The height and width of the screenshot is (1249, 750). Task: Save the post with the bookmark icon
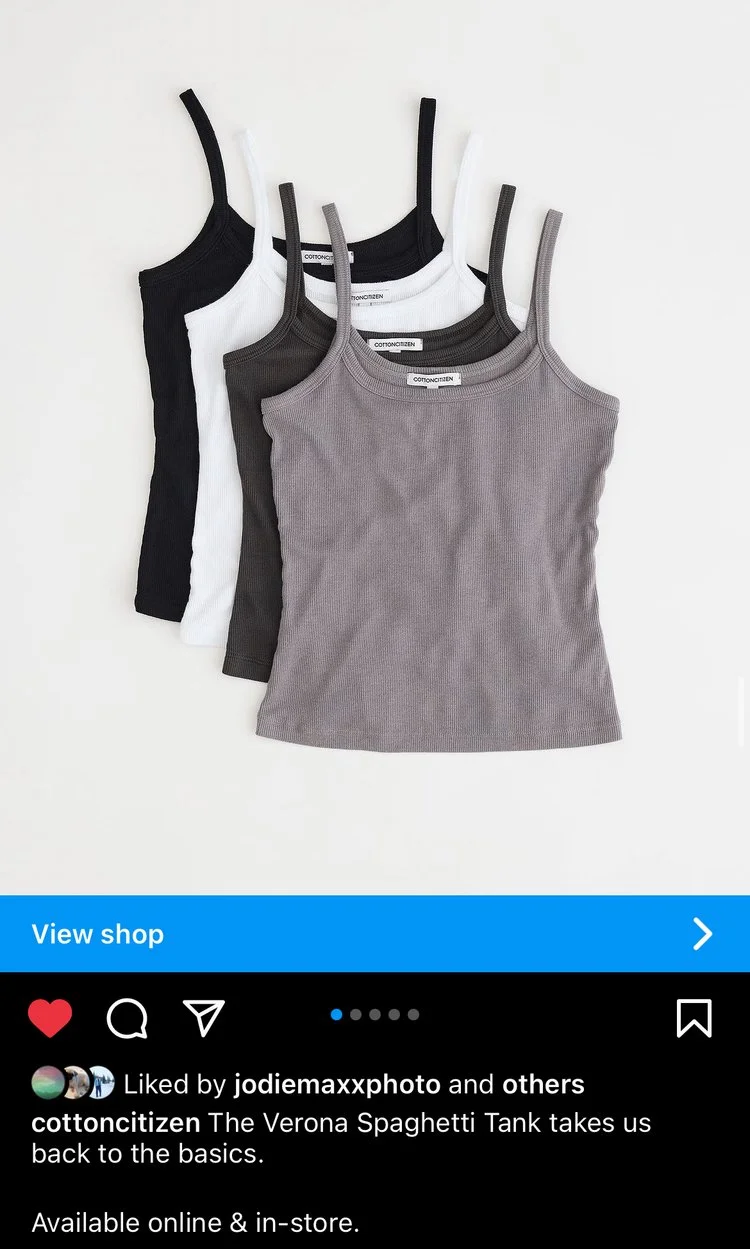[693, 1018]
